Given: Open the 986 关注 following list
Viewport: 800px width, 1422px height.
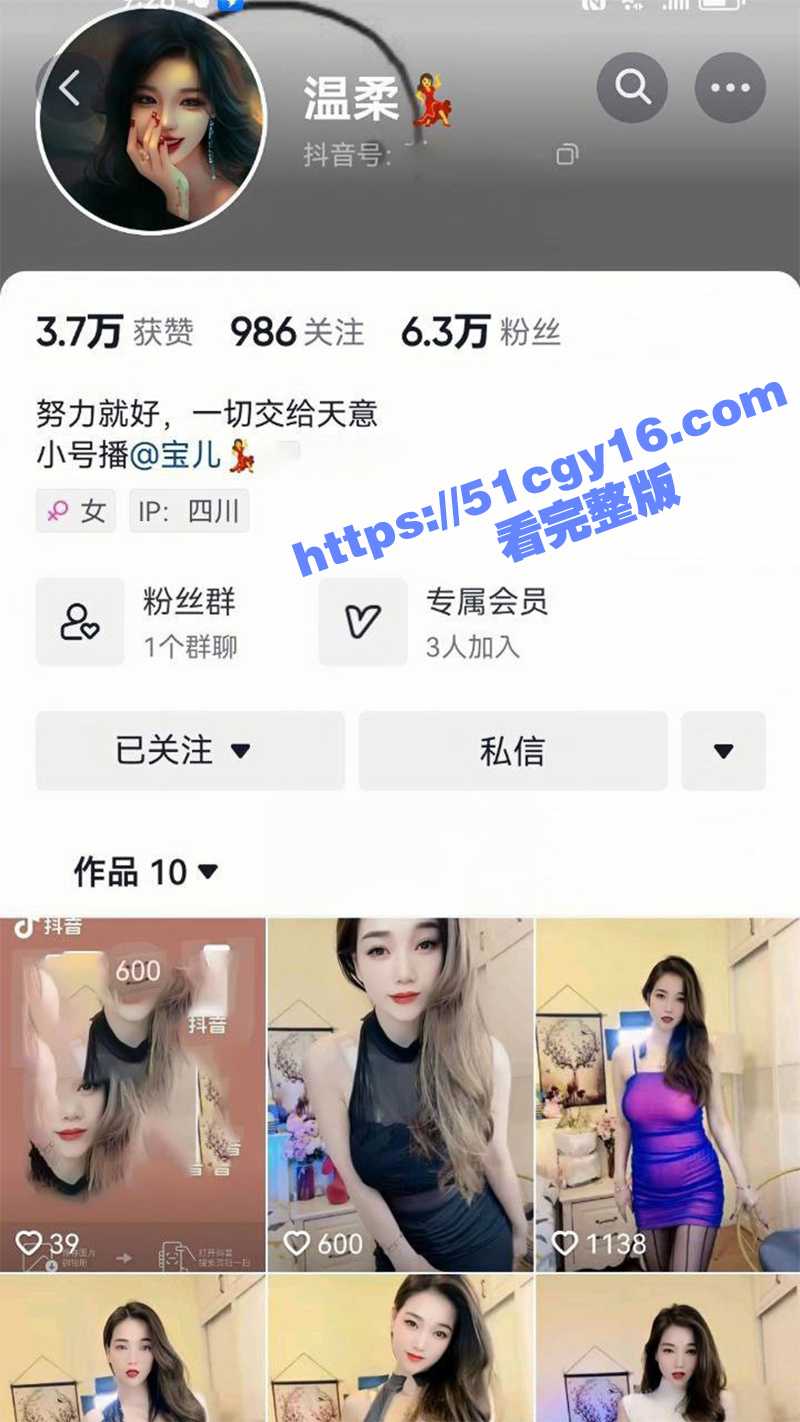Looking at the screenshot, I should tap(297, 332).
